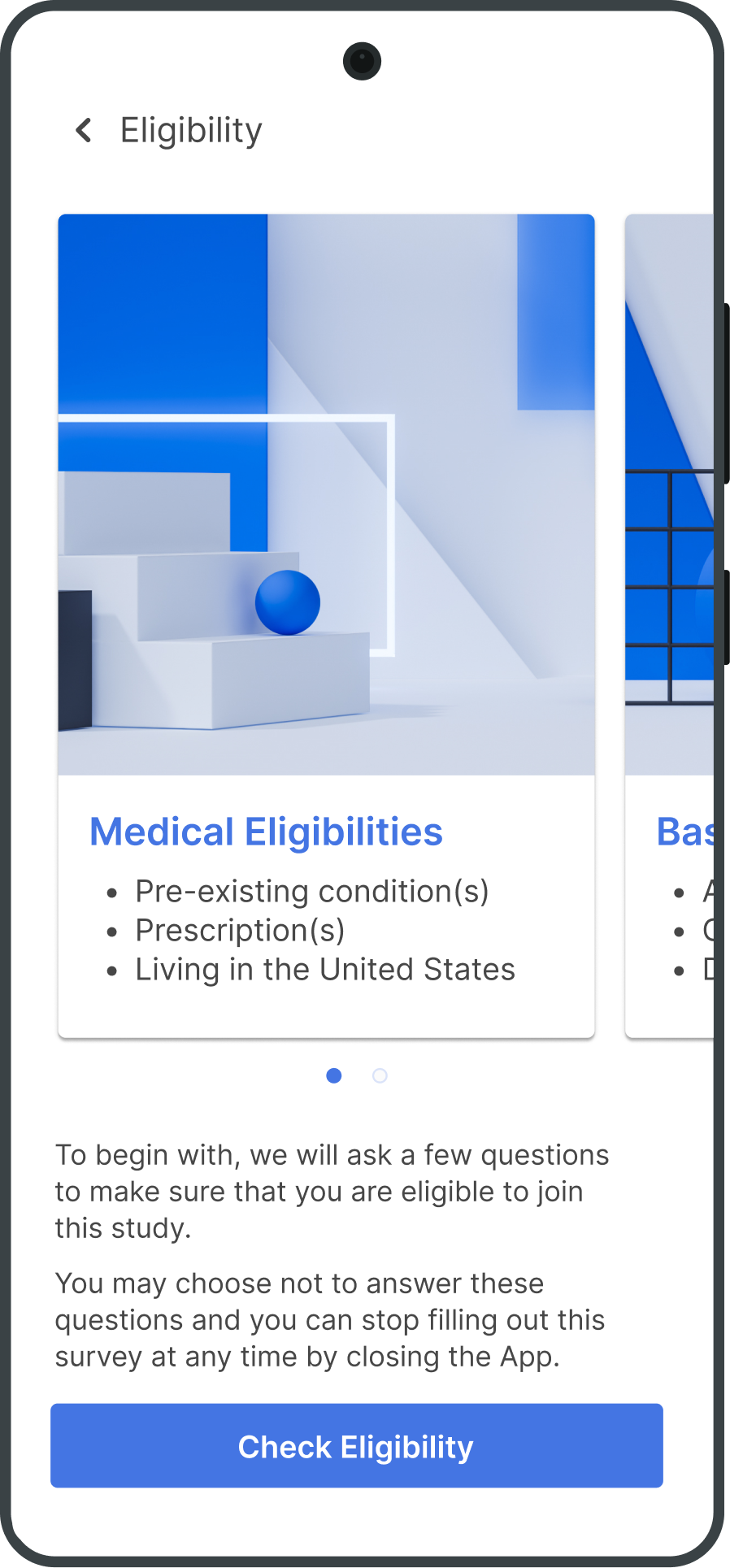Open the partially visible second card

point(669,626)
